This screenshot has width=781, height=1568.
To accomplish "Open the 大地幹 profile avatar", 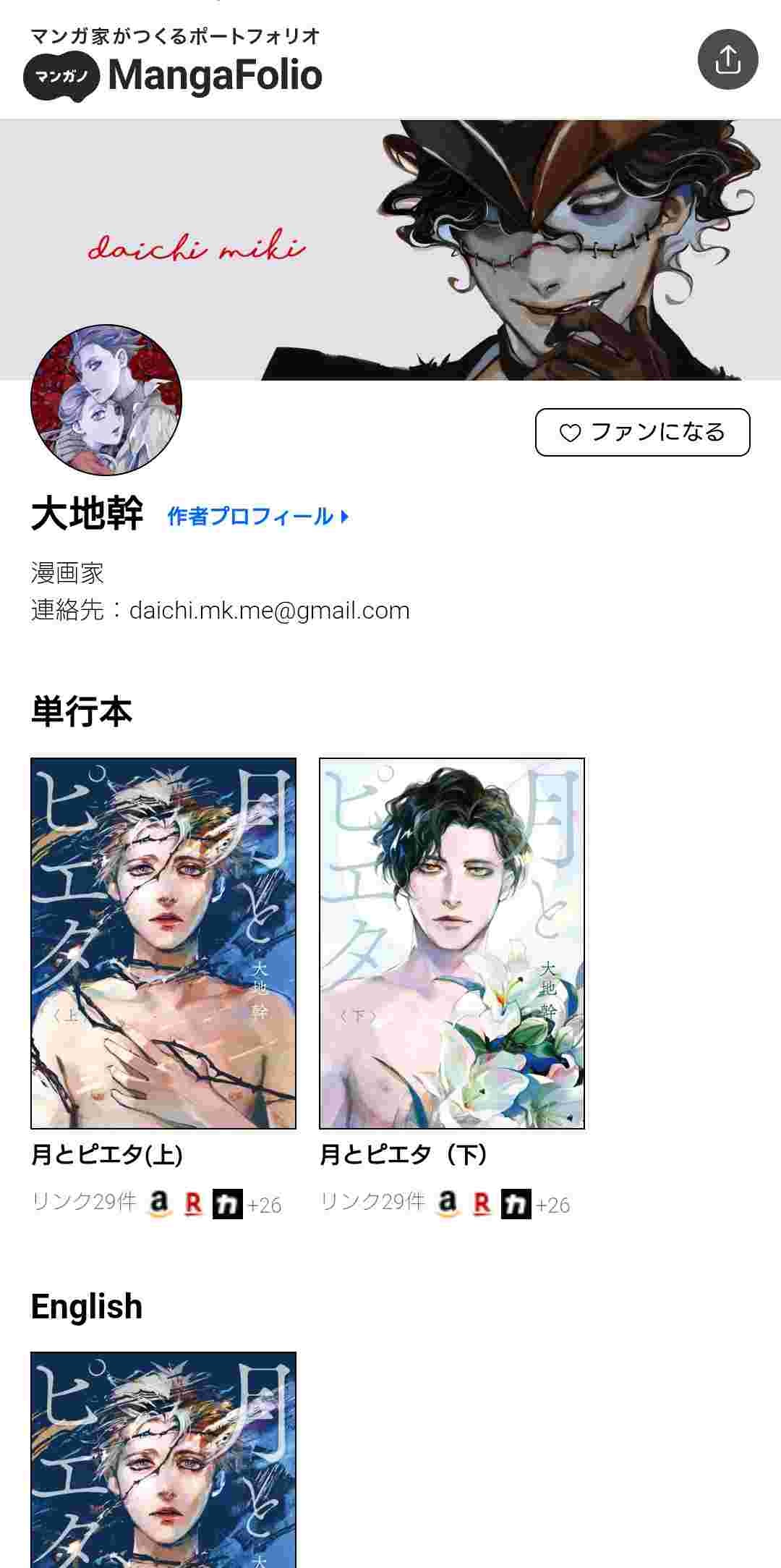I will [x=106, y=400].
